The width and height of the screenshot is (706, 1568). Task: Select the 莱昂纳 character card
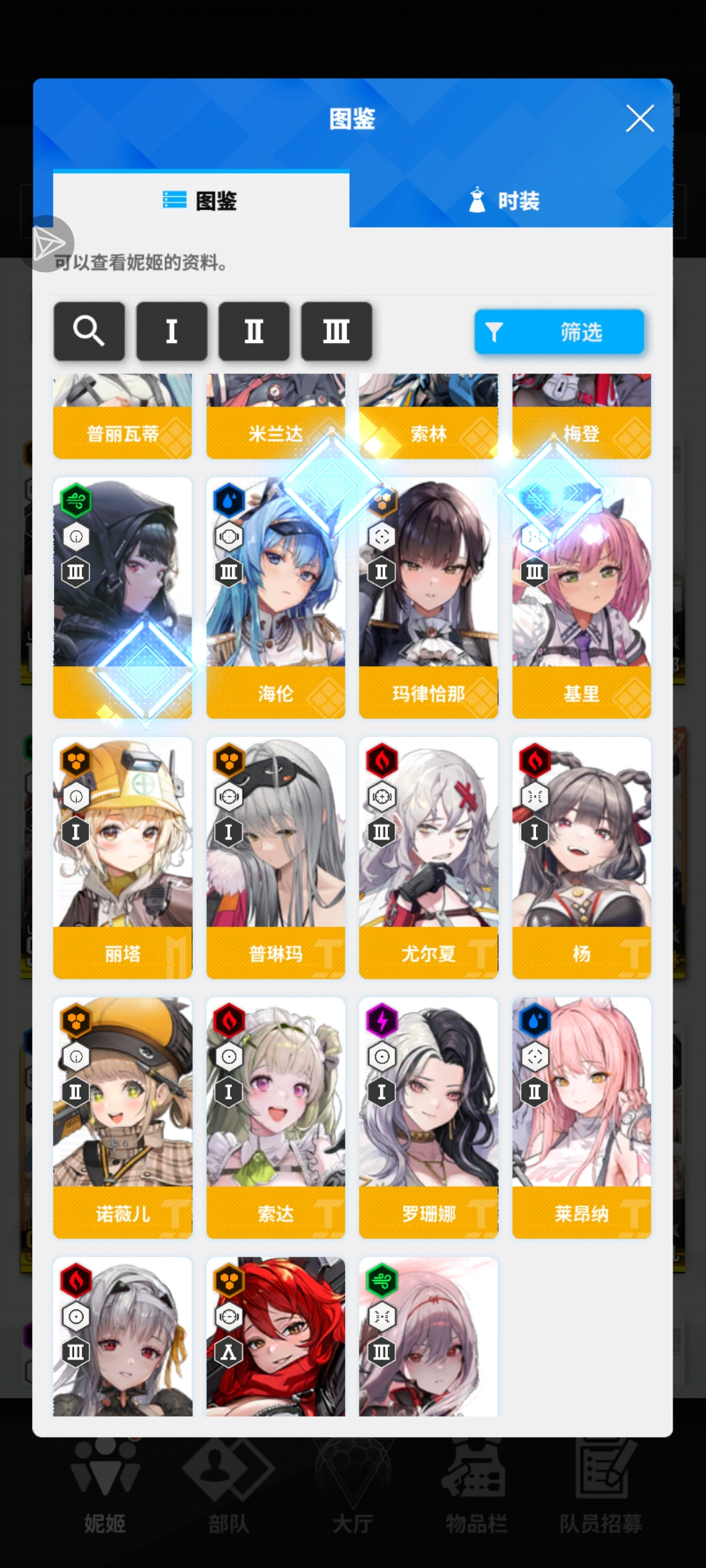[x=581, y=1117]
